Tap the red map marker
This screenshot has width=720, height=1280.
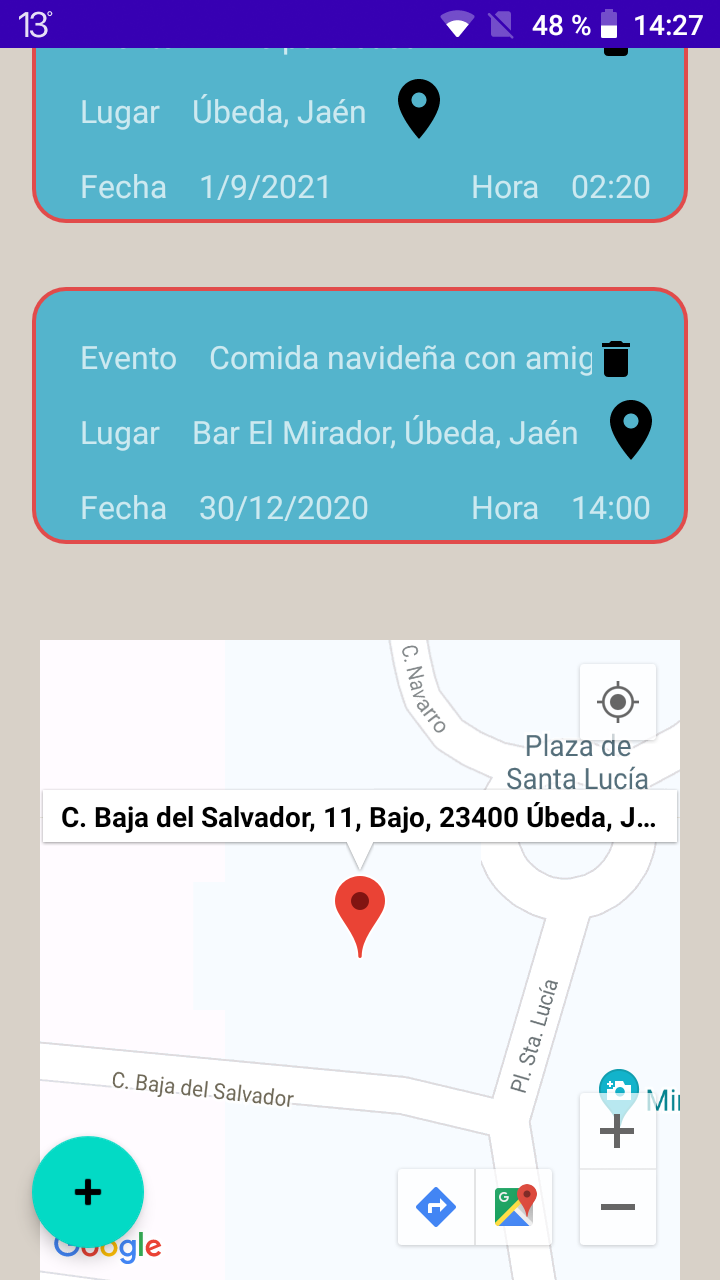(x=360, y=912)
